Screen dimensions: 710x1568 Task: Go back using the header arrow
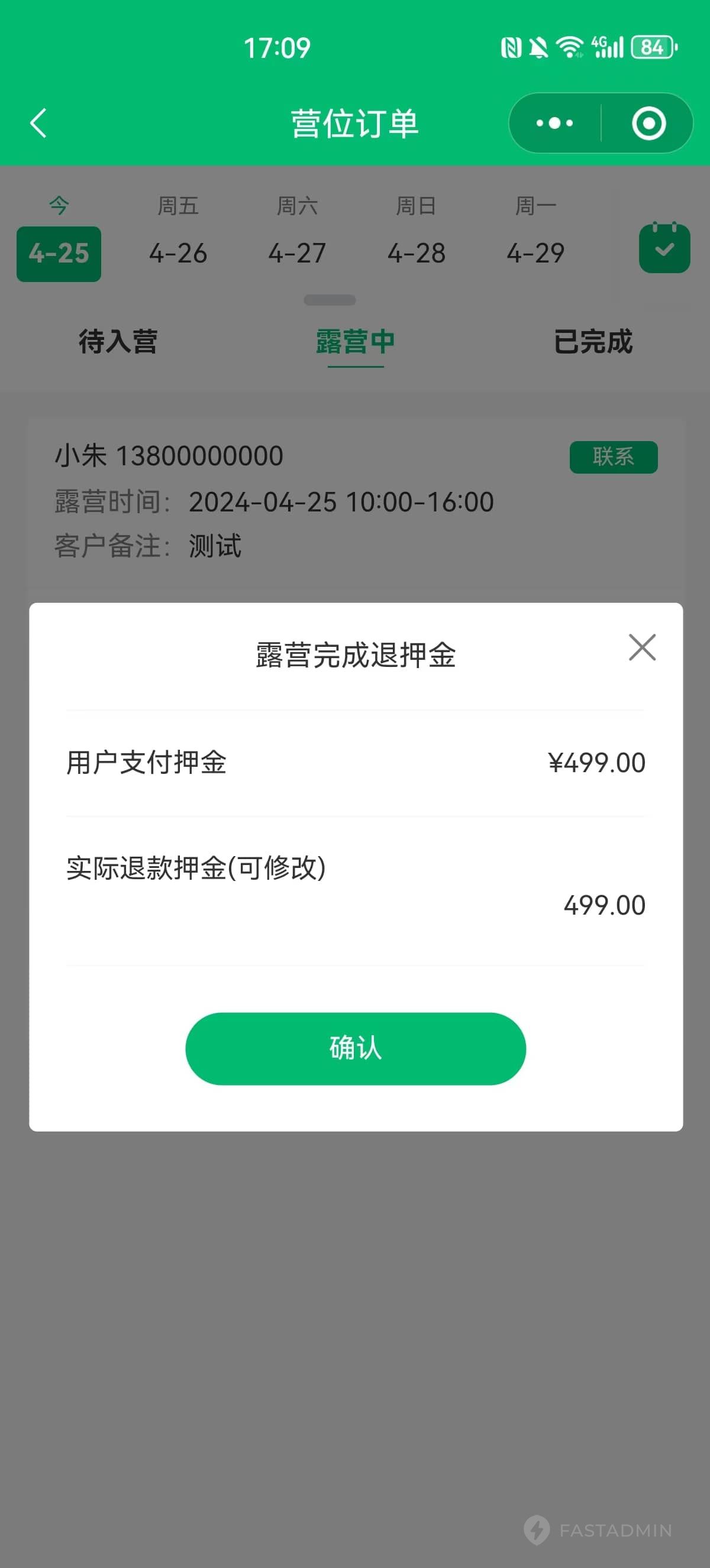click(x=38, y=124)
